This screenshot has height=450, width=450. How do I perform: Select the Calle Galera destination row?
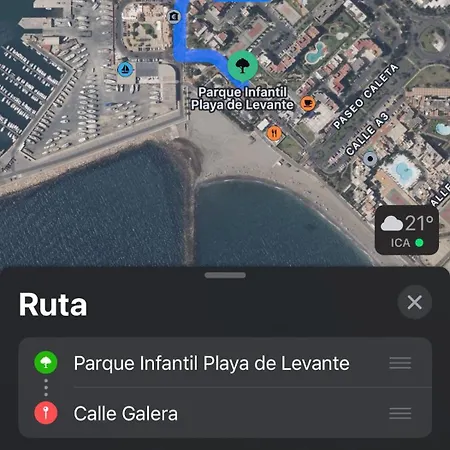point(225,413)
